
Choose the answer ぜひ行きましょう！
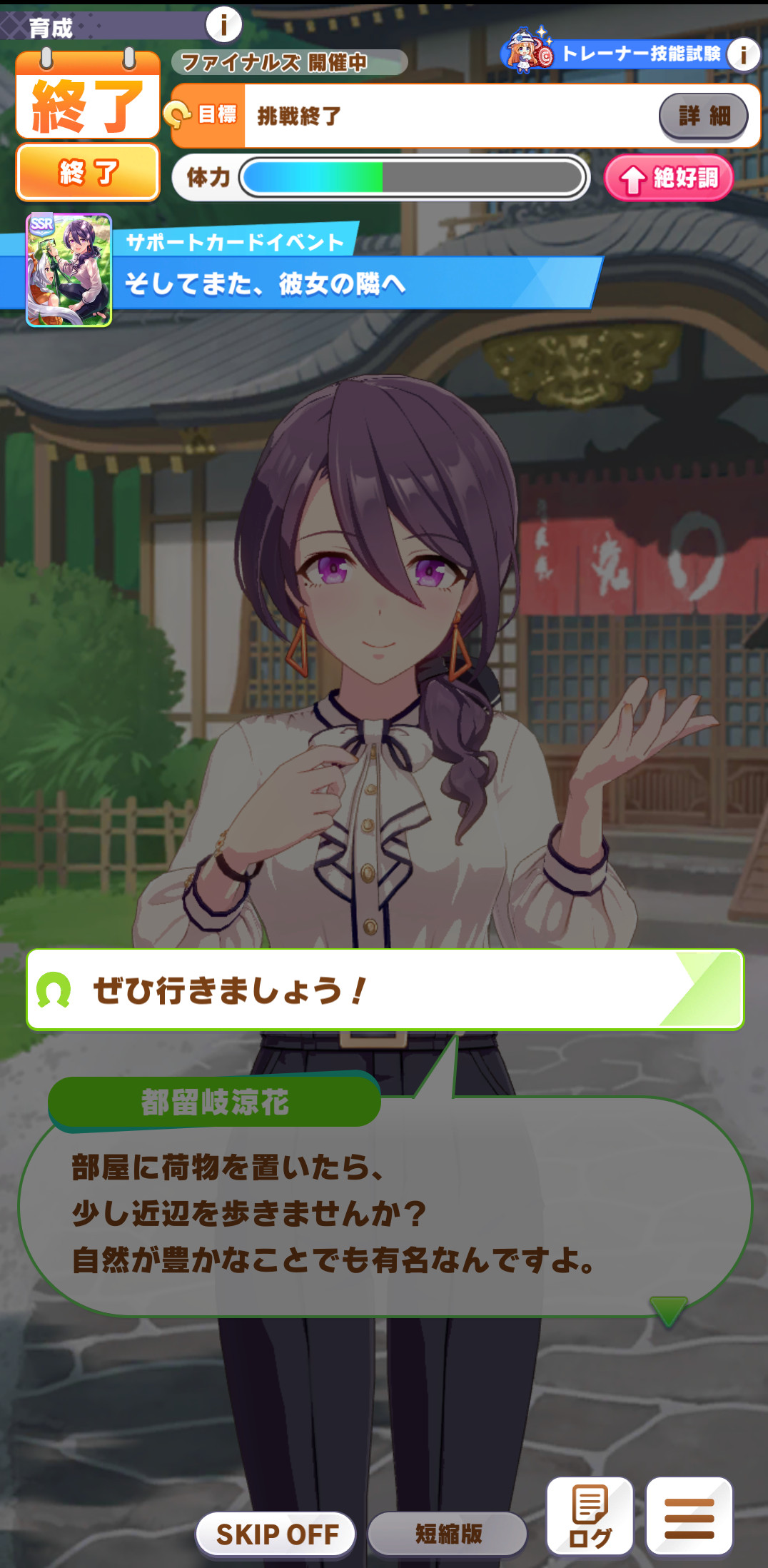point(385,990)
